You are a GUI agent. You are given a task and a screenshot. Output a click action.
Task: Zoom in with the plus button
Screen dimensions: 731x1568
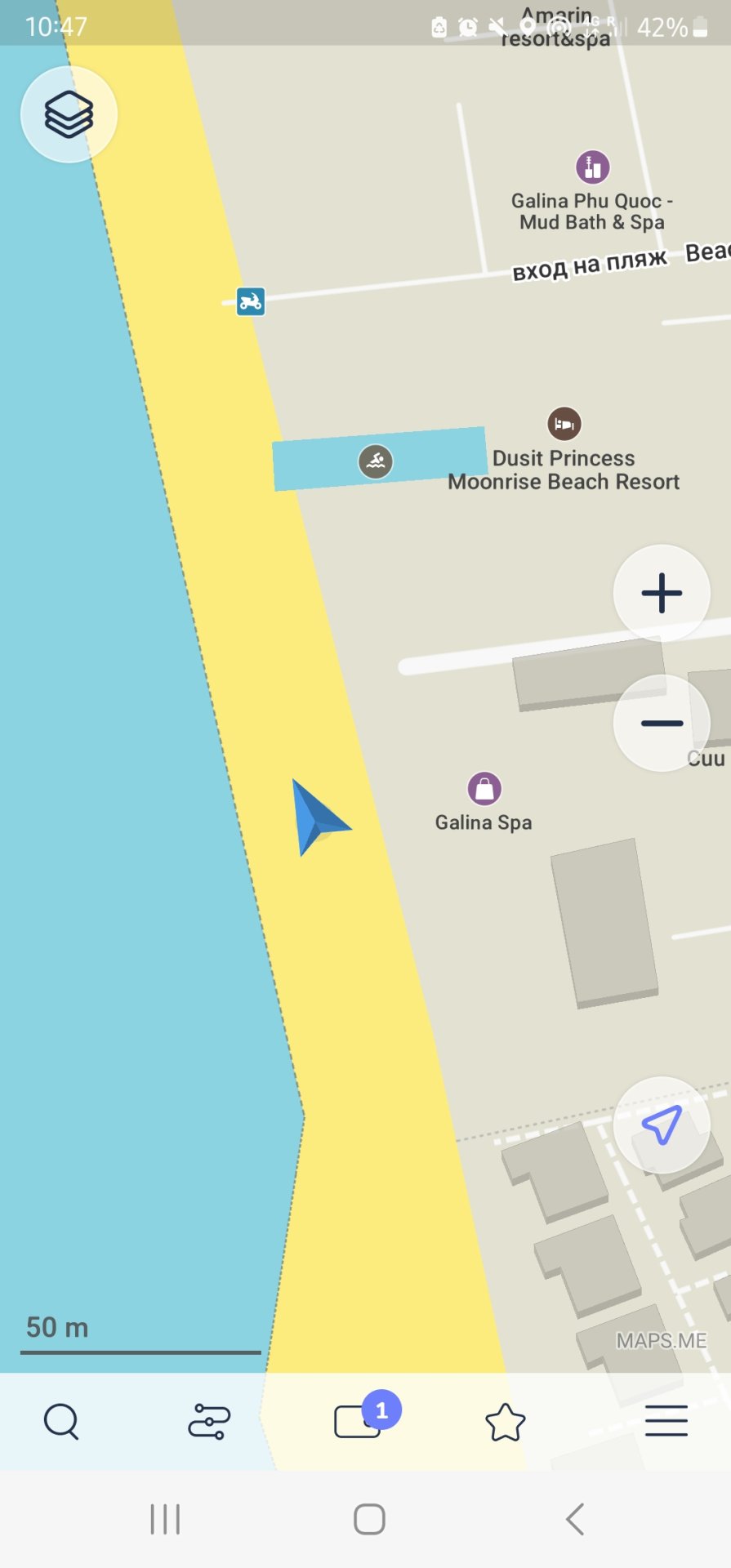662,593
